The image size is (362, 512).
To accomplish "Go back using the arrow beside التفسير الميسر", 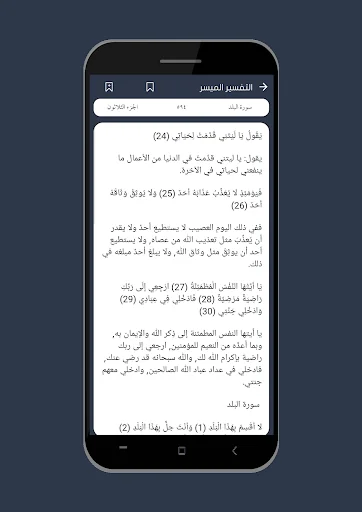I will click(263, 87).
